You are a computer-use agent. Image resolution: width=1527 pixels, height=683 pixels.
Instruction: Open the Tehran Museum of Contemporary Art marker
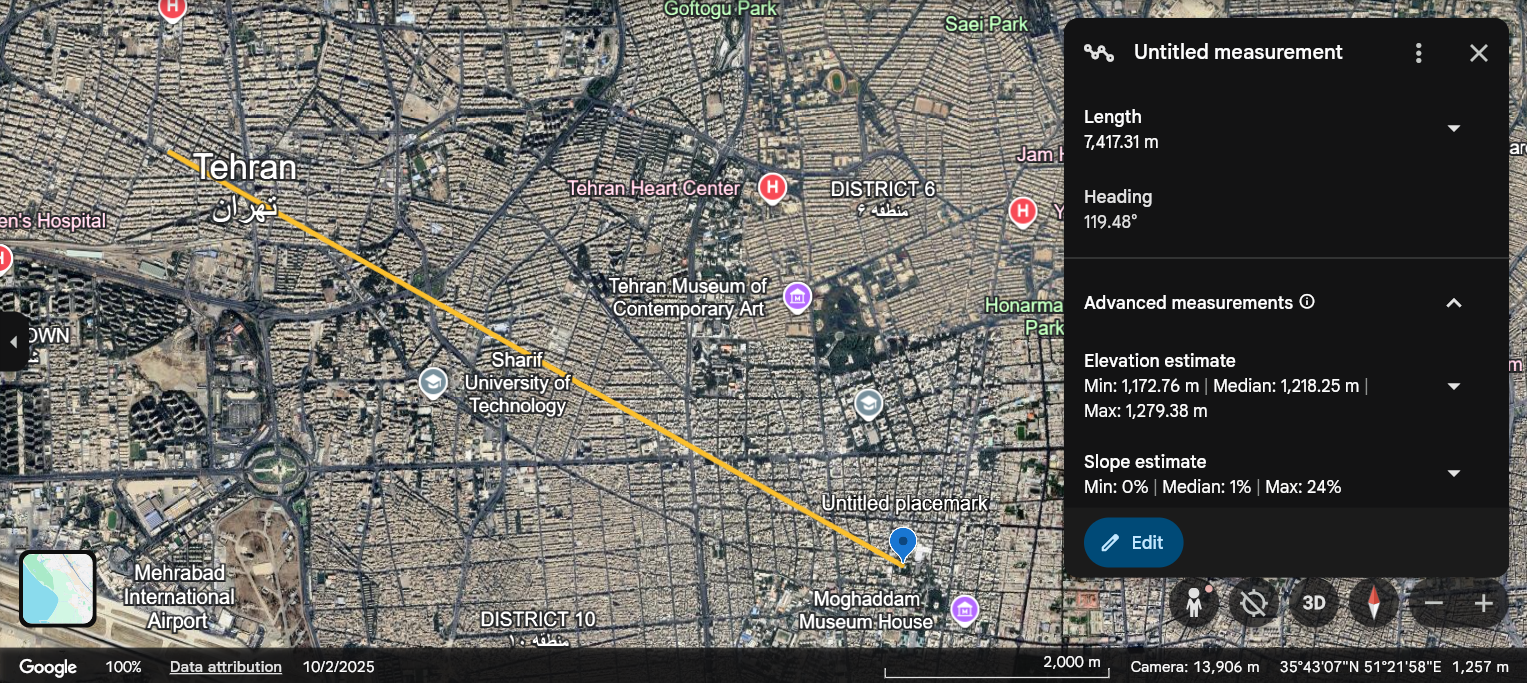(797, 296)
